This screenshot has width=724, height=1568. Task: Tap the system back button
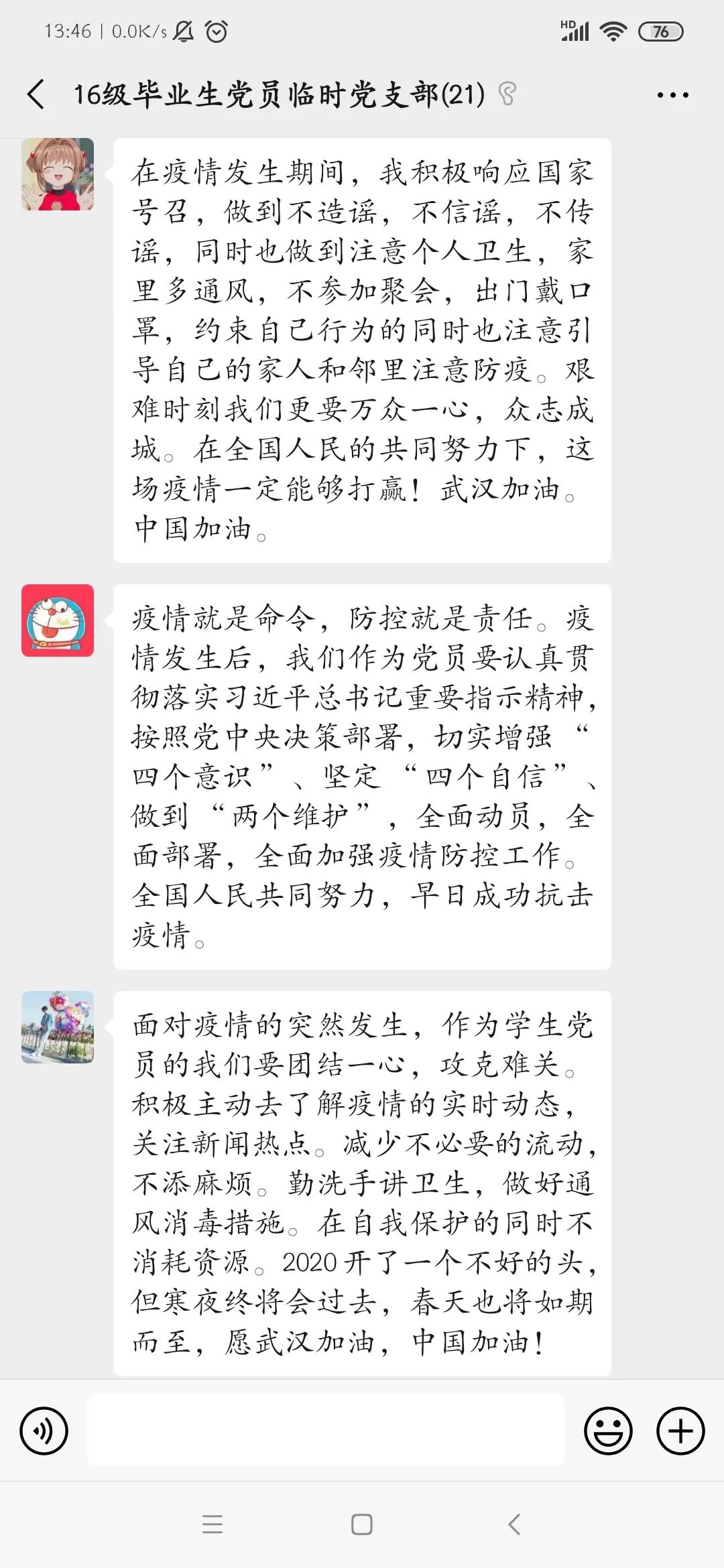(514, 1524)
